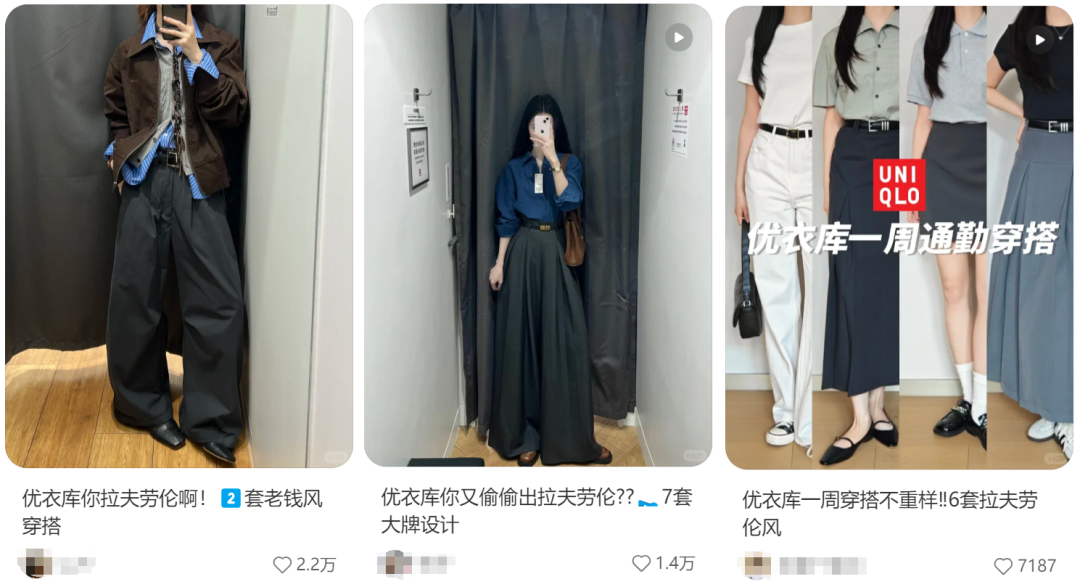Screen dimensions: 1080x587
Task: Like the post with 7187 likes
Action: [1002, 566]
